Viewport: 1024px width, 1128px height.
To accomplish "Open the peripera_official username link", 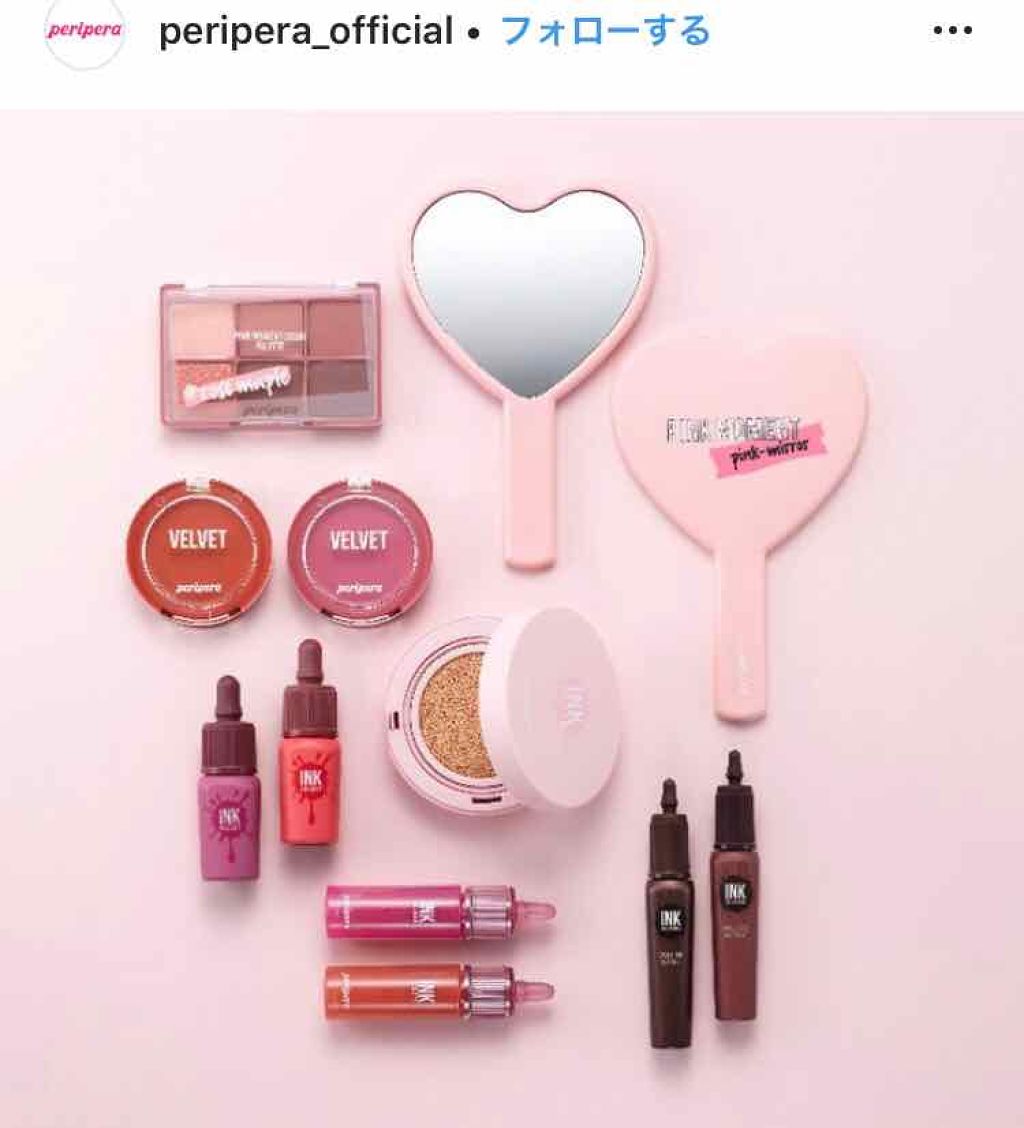I will point(306,32).
